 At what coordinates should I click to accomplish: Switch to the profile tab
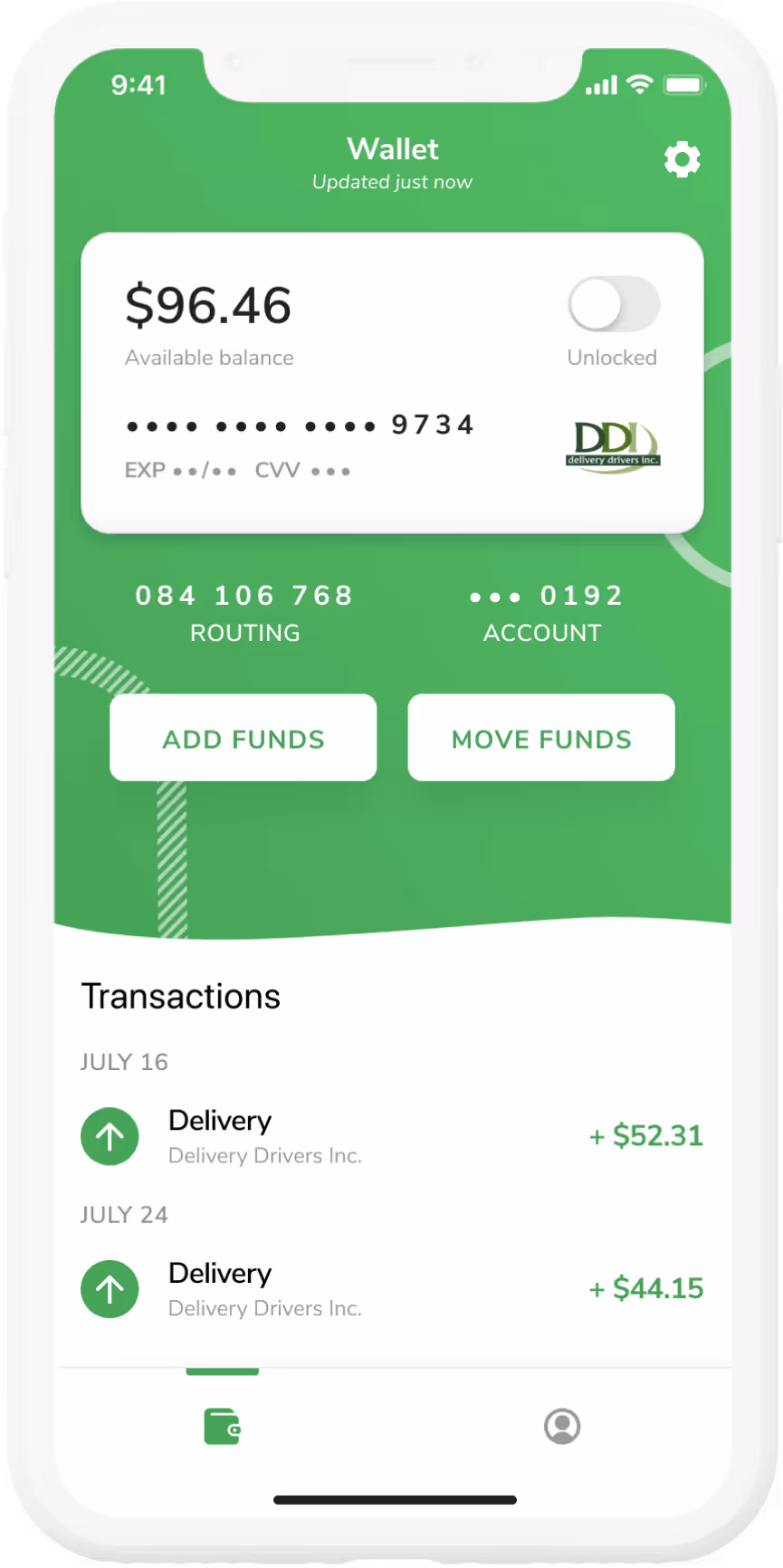pos(561,1427)
